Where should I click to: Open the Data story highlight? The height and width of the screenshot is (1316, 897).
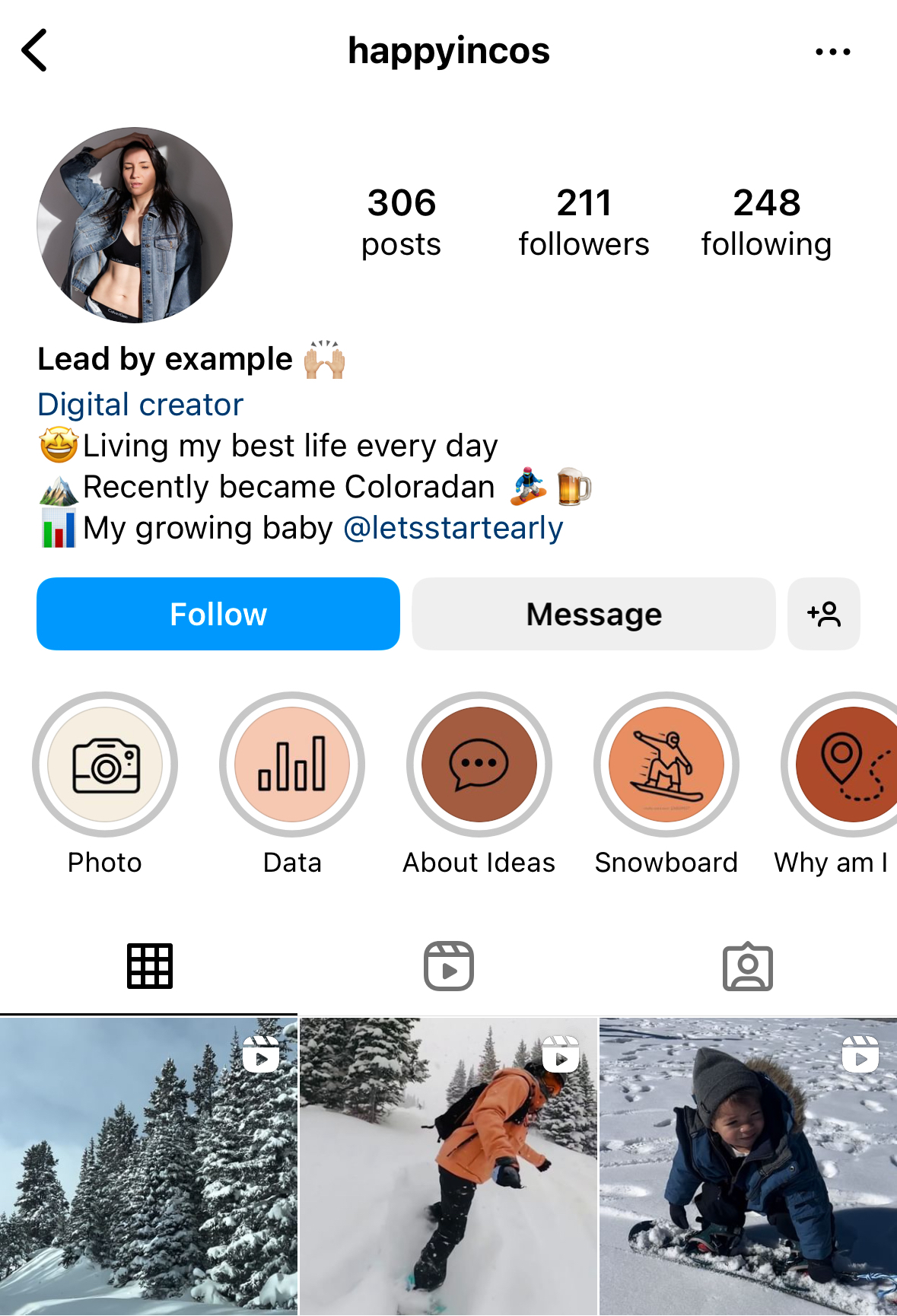coord(292,764)
